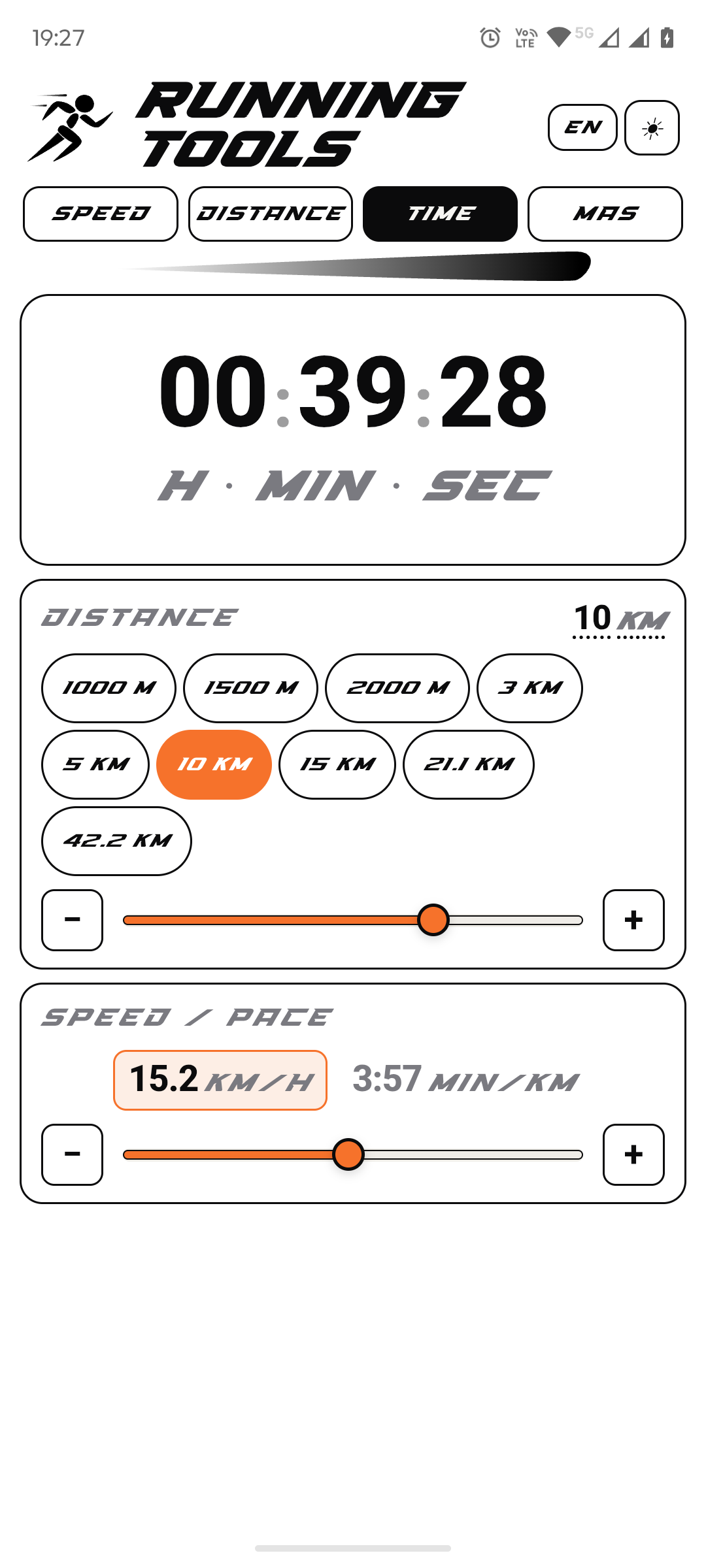
Task: Select the marathon 42.2 KM chip
Action: point(116,841)
